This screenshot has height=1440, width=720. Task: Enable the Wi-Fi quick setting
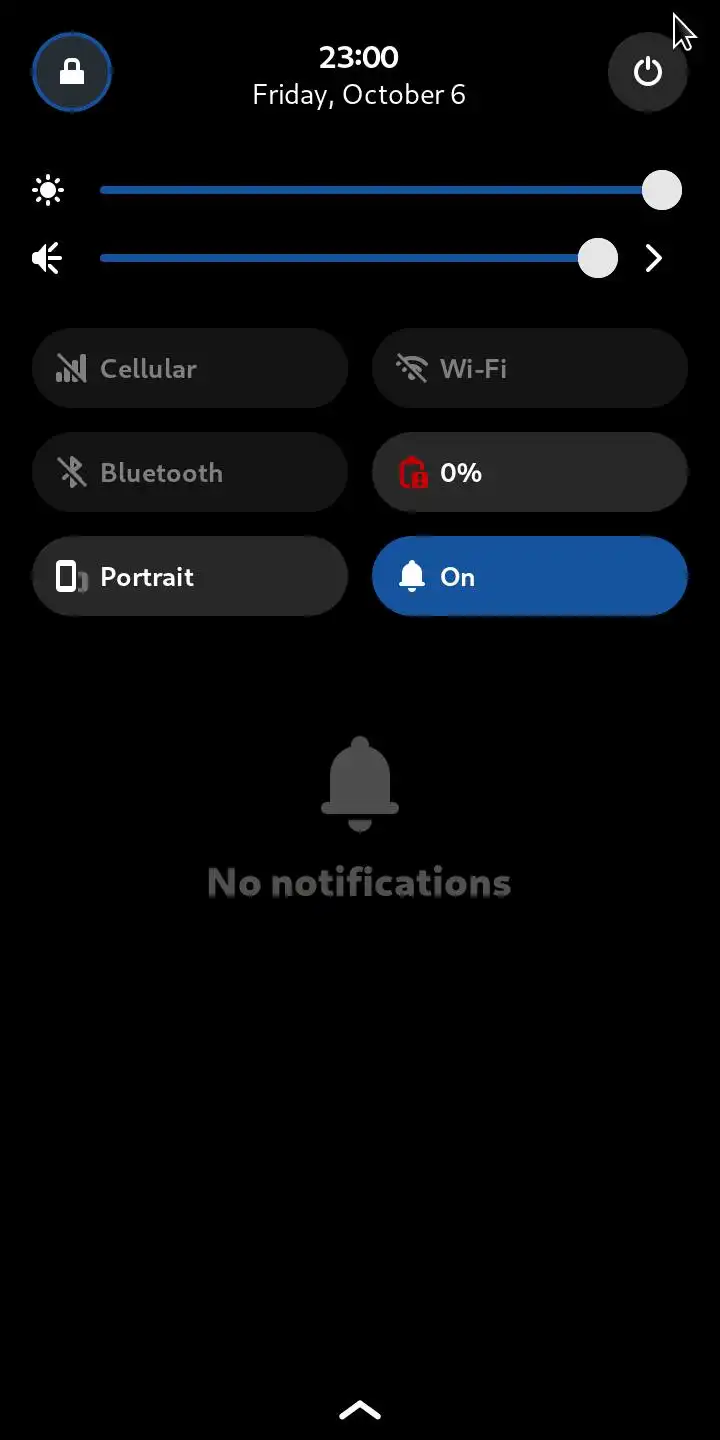[x=530, y=368]
